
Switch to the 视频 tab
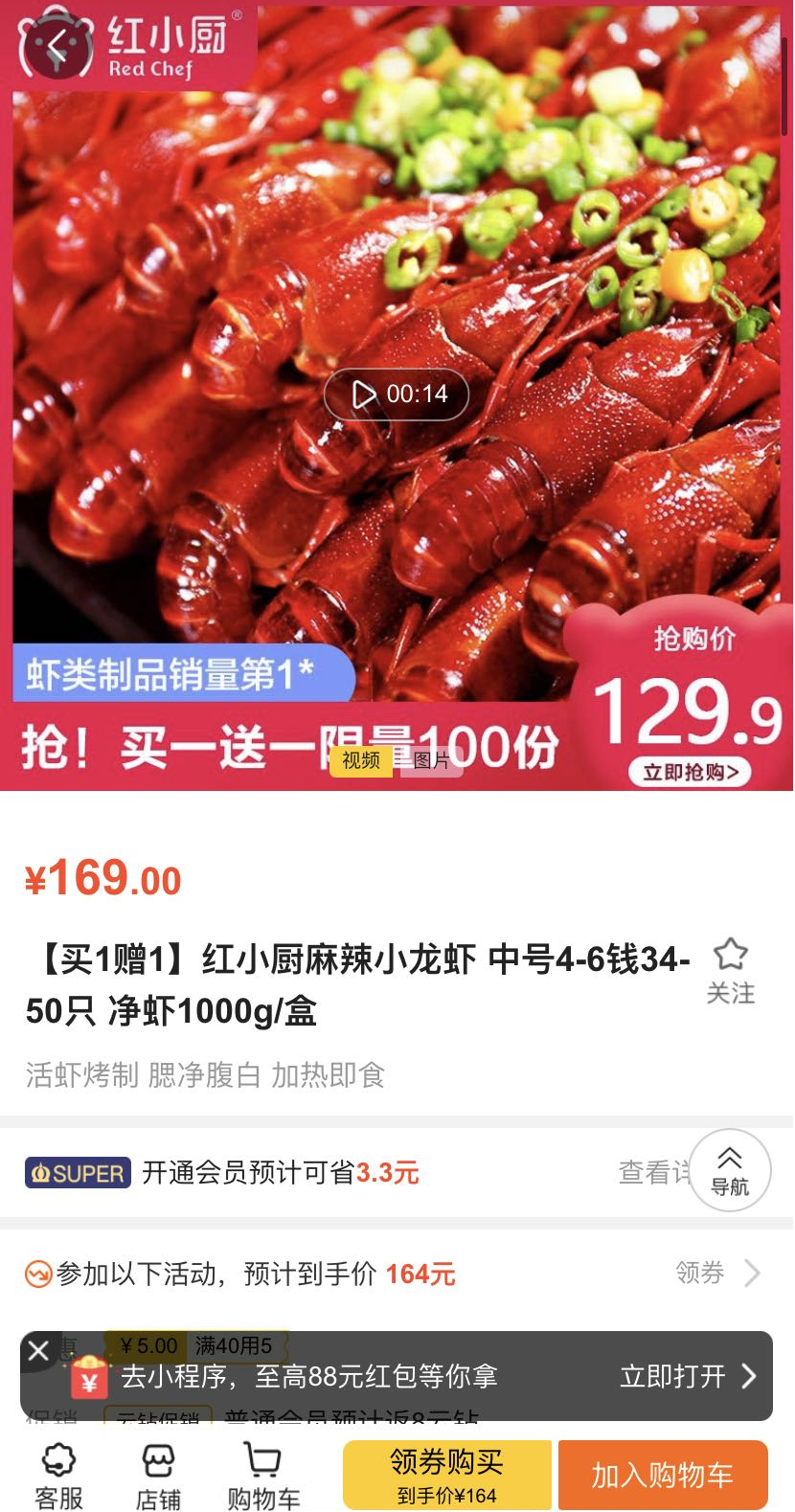tap(361, 760)
